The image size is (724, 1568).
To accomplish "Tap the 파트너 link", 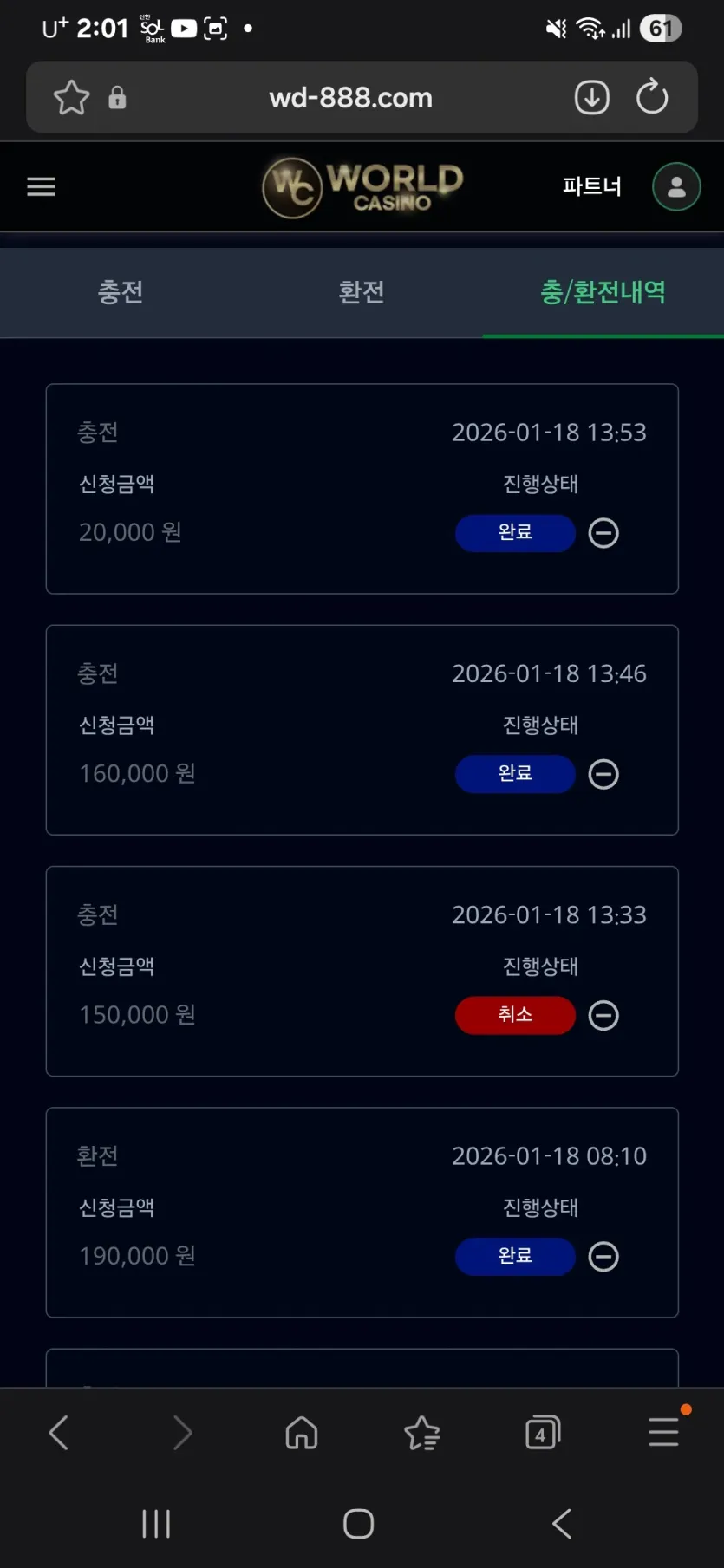I will [x=592, y=186].
